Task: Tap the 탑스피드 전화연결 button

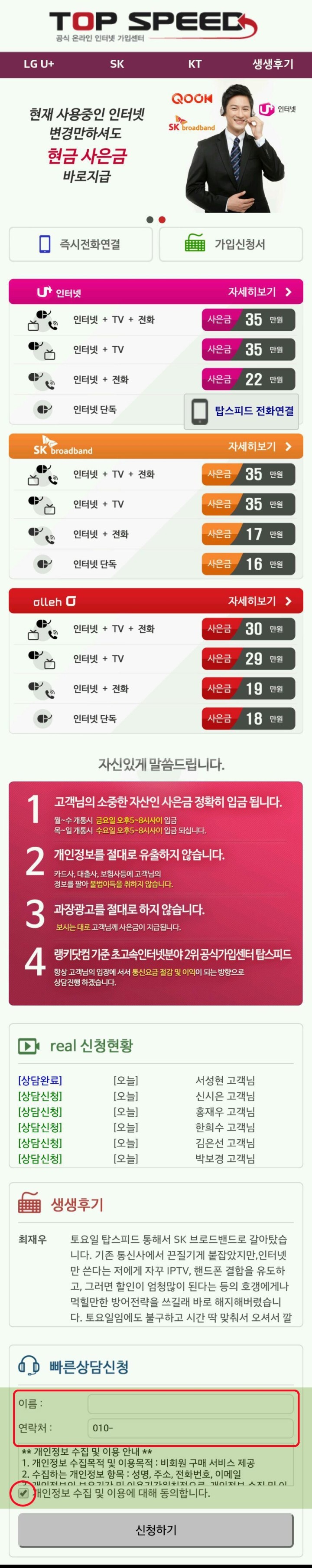Action: tap(241, 411)
